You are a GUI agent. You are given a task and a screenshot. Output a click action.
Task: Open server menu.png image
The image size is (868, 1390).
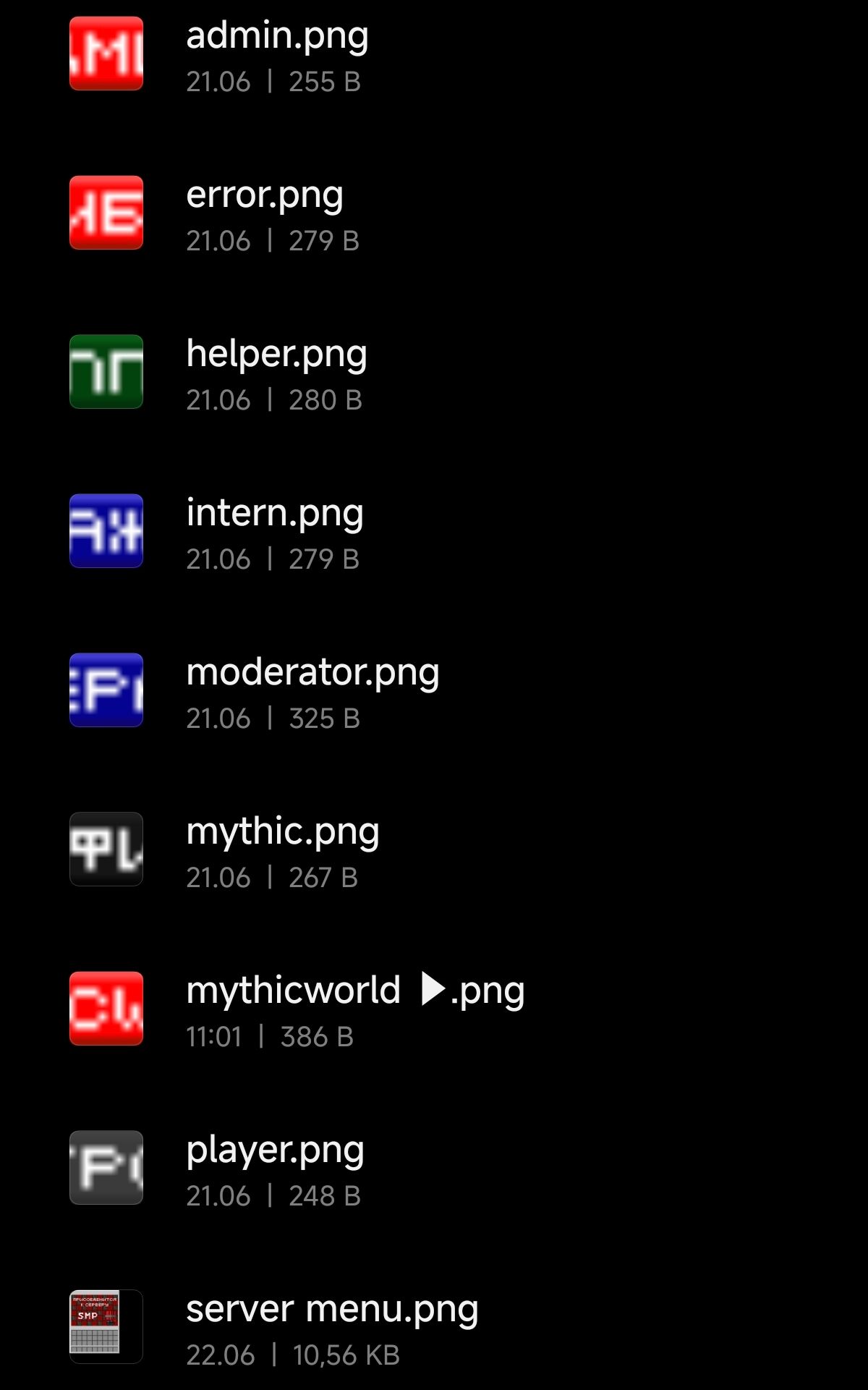434,1327
